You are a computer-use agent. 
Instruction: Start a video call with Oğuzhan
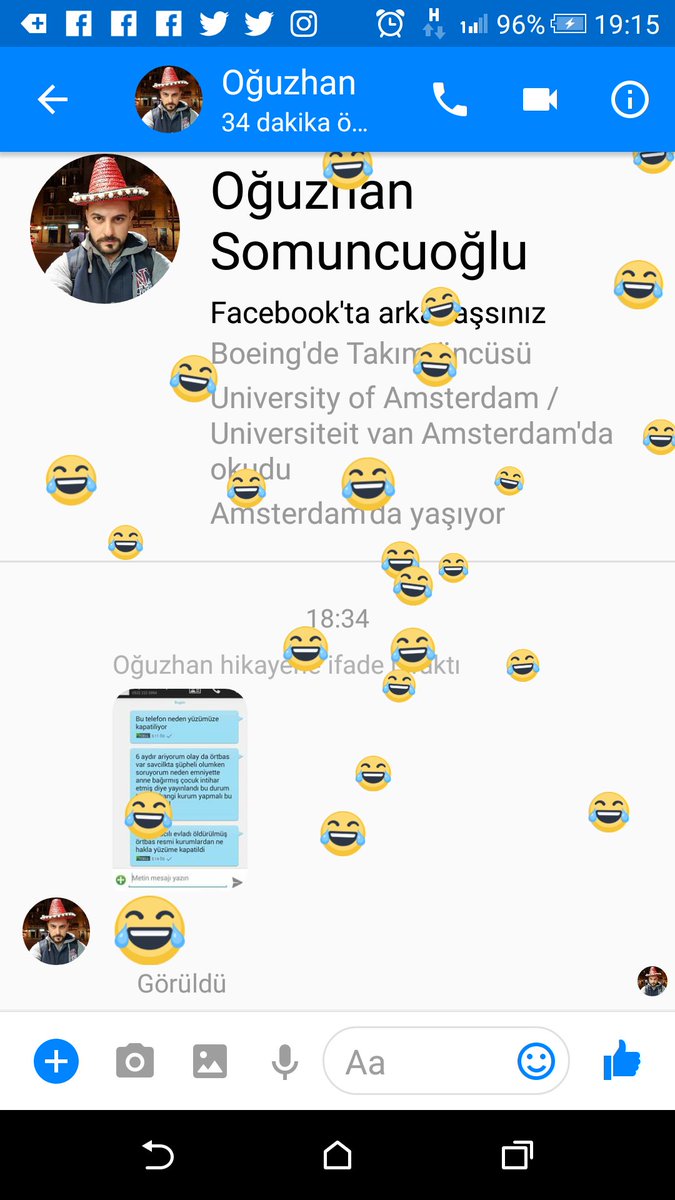click(539, 99)
